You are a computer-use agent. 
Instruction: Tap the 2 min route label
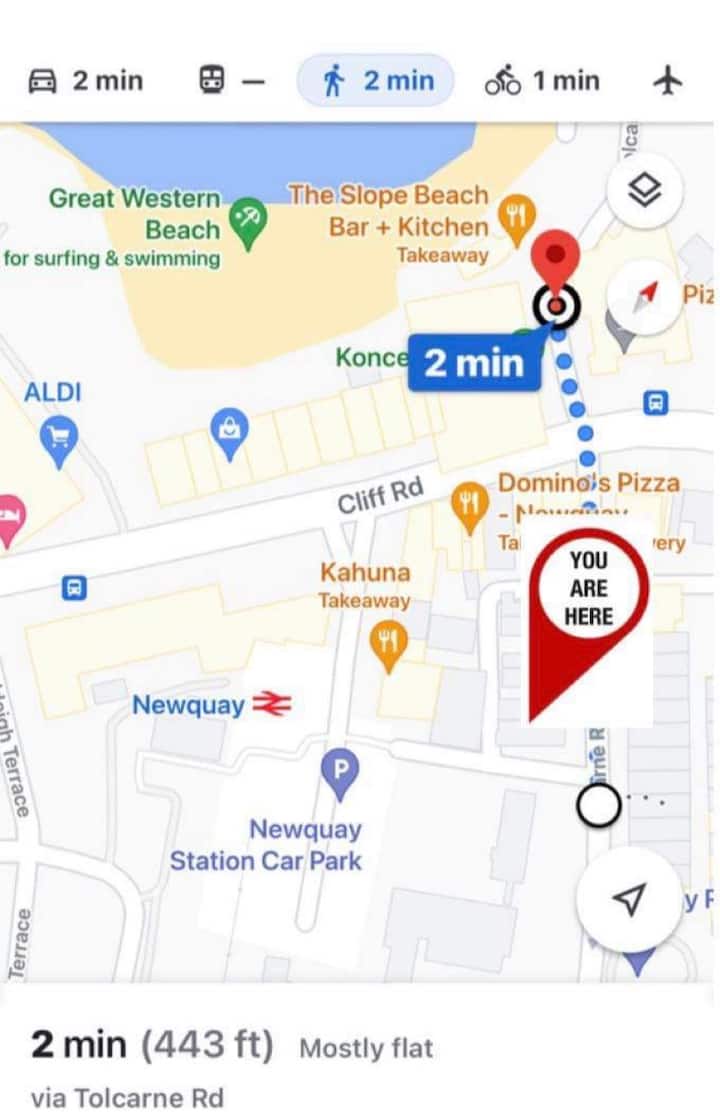[x=474, y=363]
